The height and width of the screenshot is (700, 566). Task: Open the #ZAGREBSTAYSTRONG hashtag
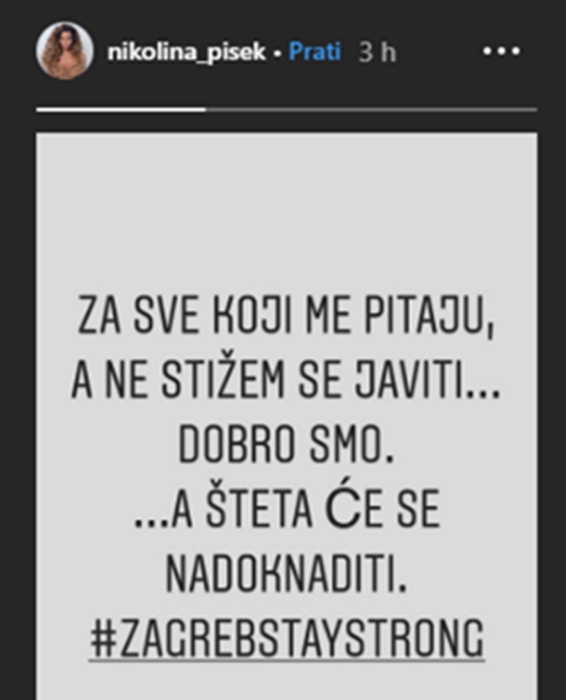(x=287, y=637)
